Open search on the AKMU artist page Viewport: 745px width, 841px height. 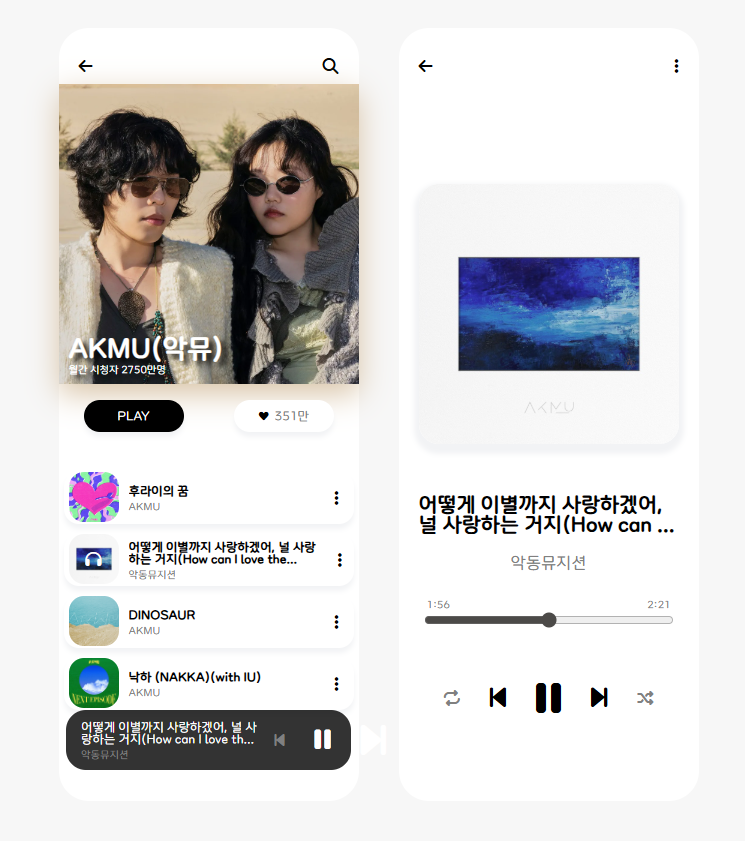point(330,66)
